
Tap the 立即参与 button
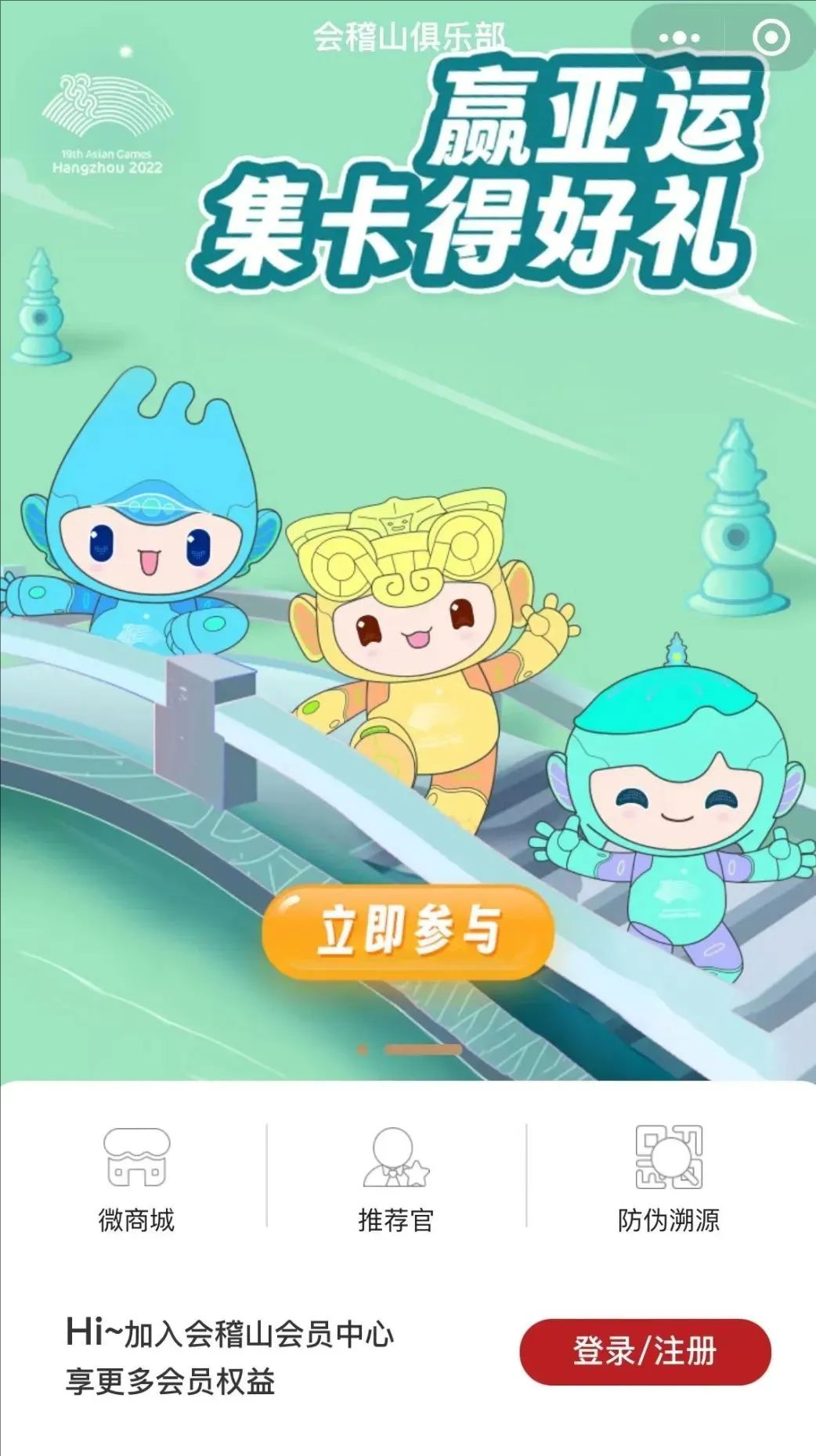click(x=408, y=932)
